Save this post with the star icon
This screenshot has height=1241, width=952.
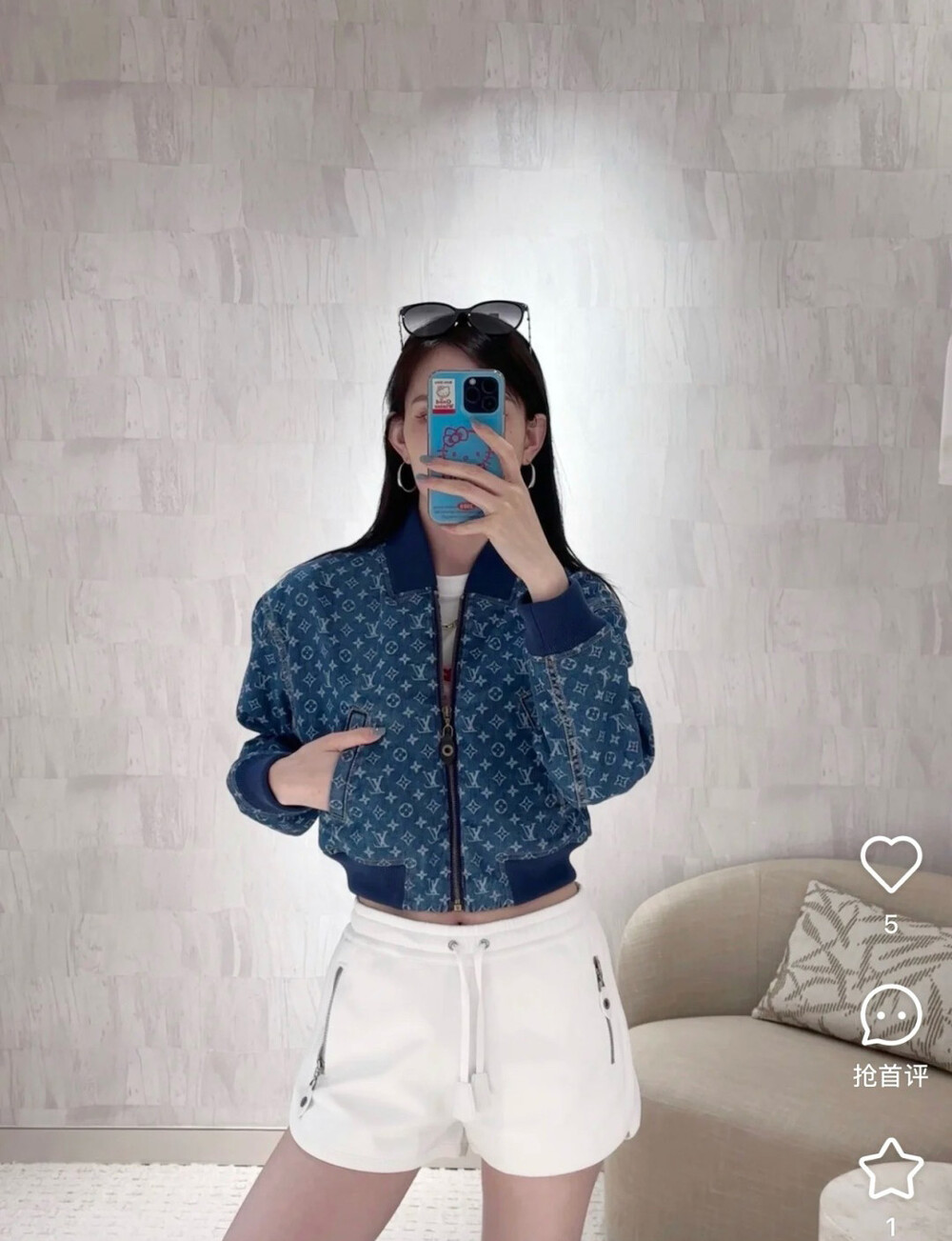pos(891,1169)
